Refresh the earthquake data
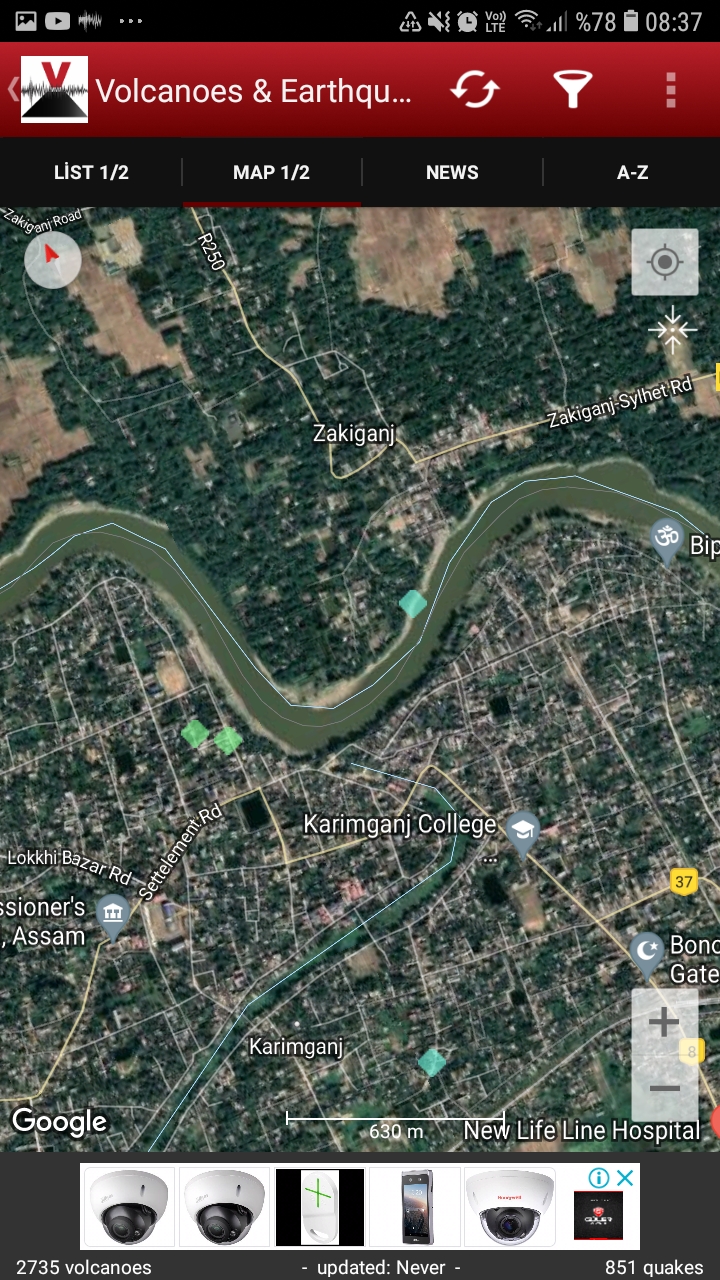 click(474, 90)
